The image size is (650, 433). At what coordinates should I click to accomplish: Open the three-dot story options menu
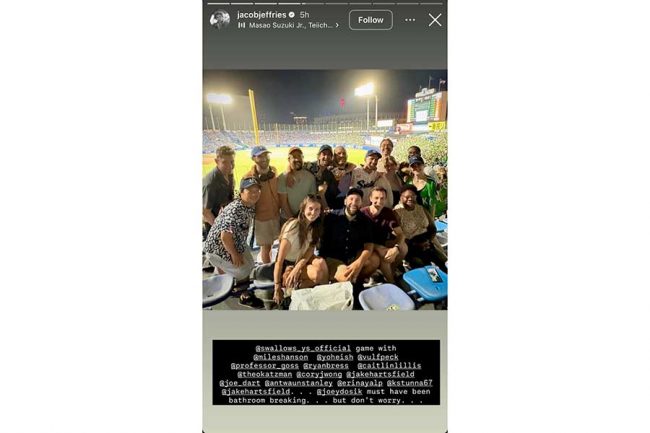410,20
